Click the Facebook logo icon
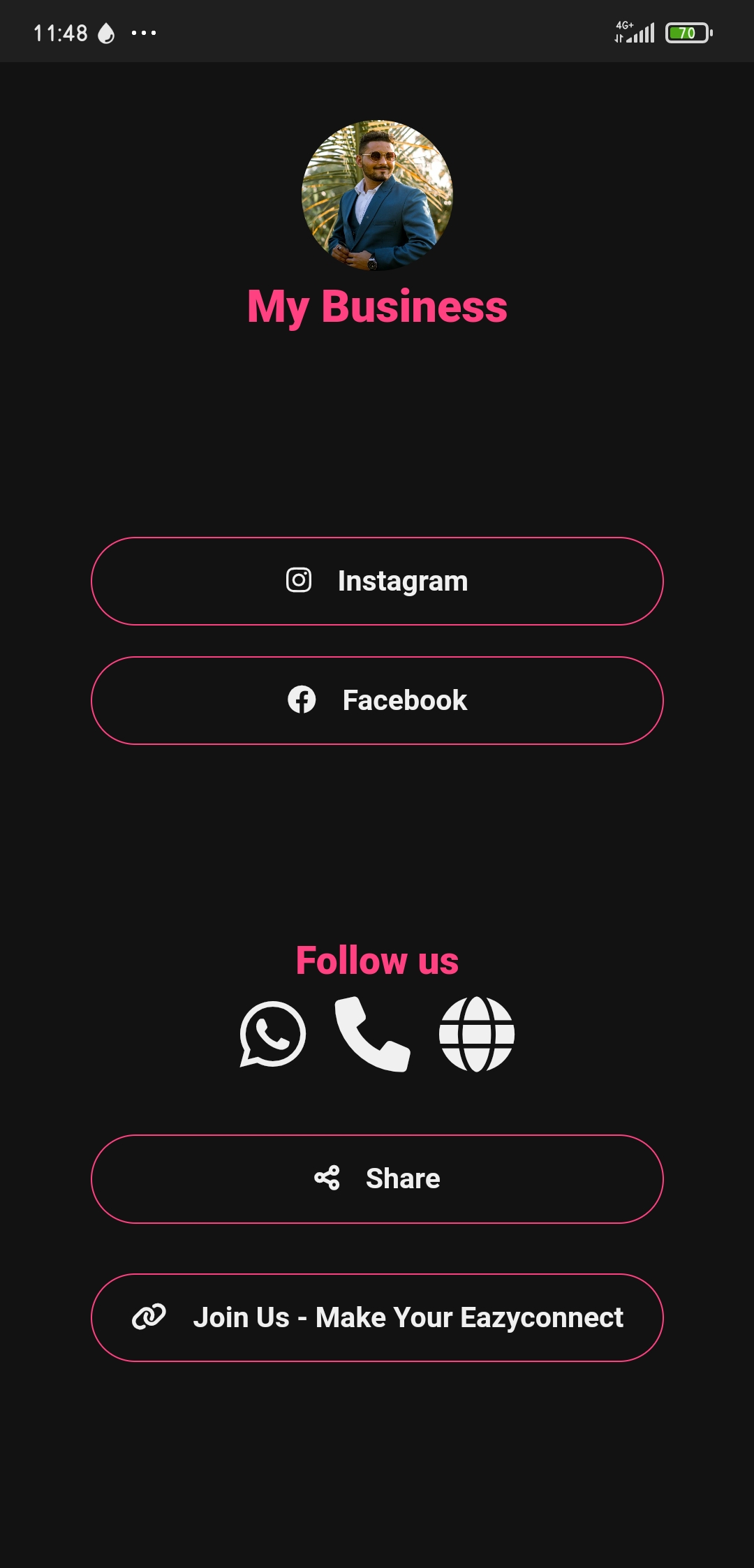 (303, 700)
